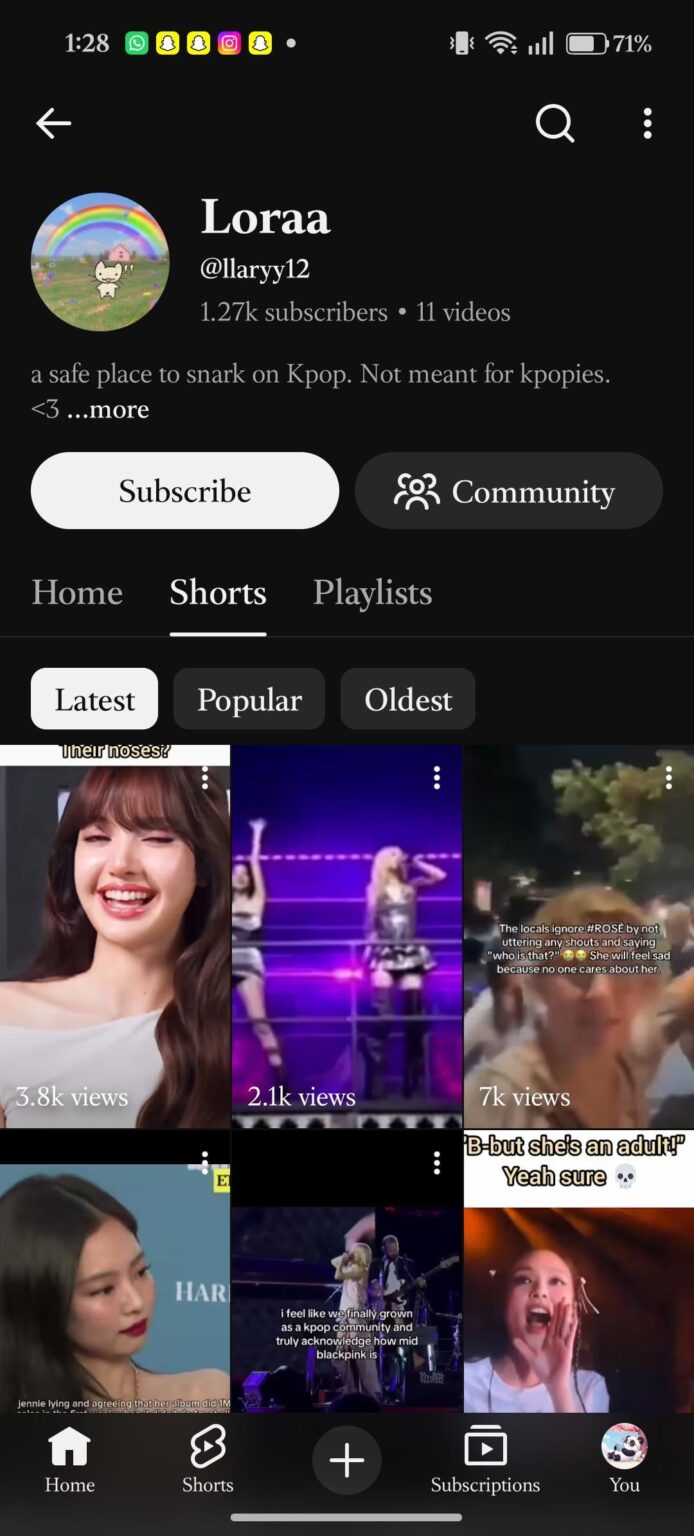Select the Latest filter chip
Viewport: 694px width, 1536px height.
pos(94,699)
